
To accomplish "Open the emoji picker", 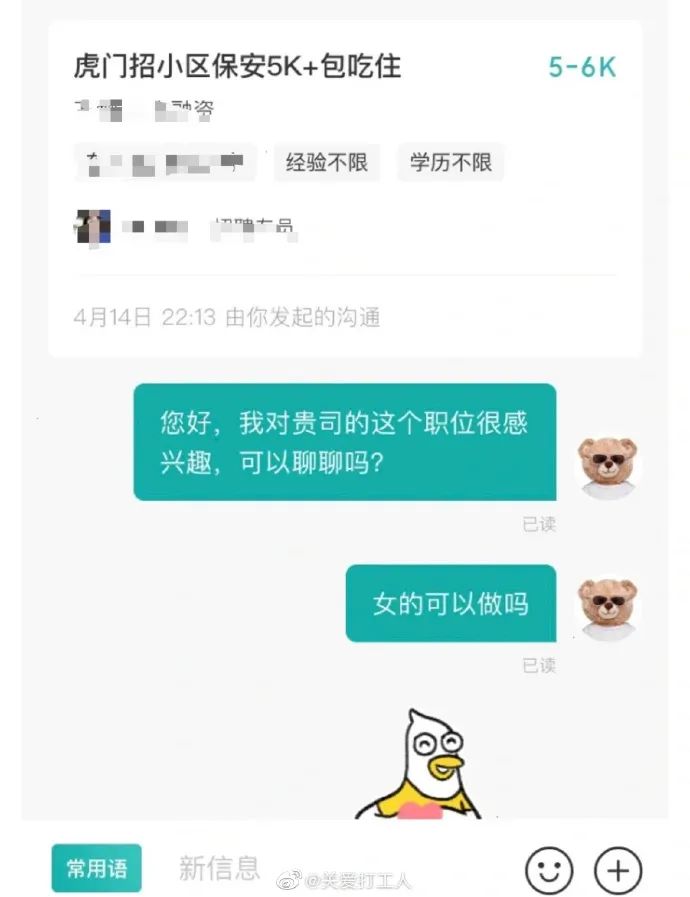I will pos(549,870).
